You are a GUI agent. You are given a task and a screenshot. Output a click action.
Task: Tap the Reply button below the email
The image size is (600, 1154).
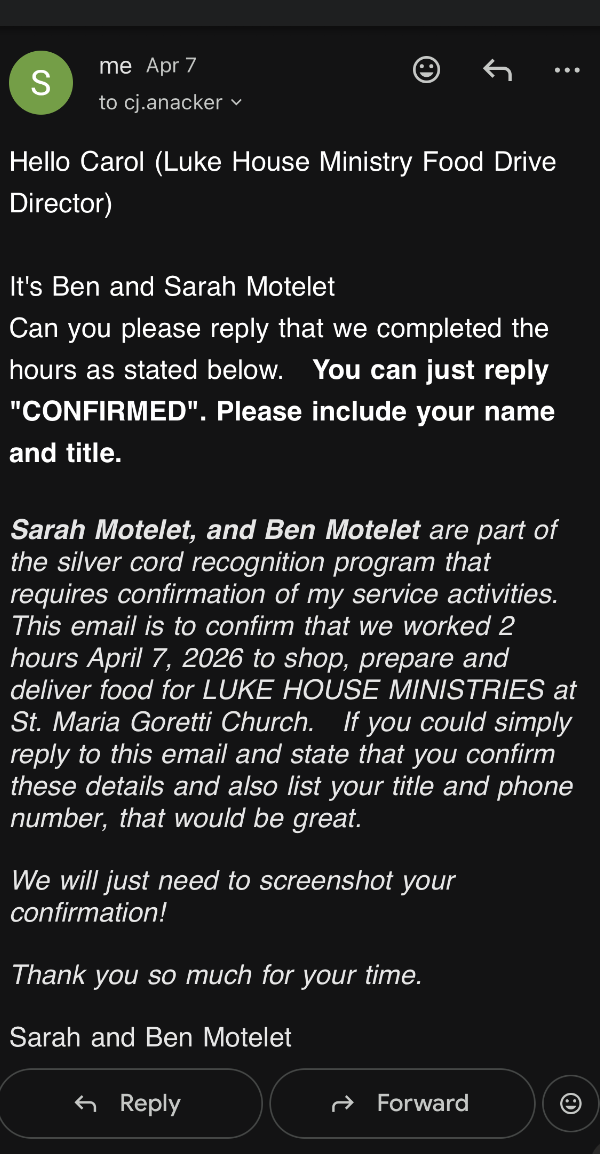click(131, 1103)
